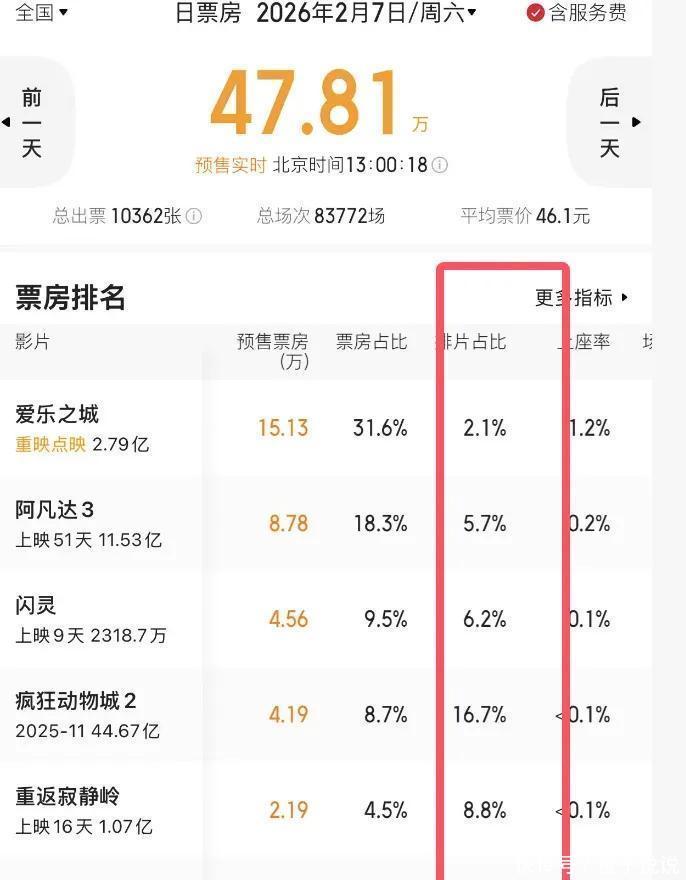
Task: Open the 全国 region dropdown
Action: pos(42,12)
